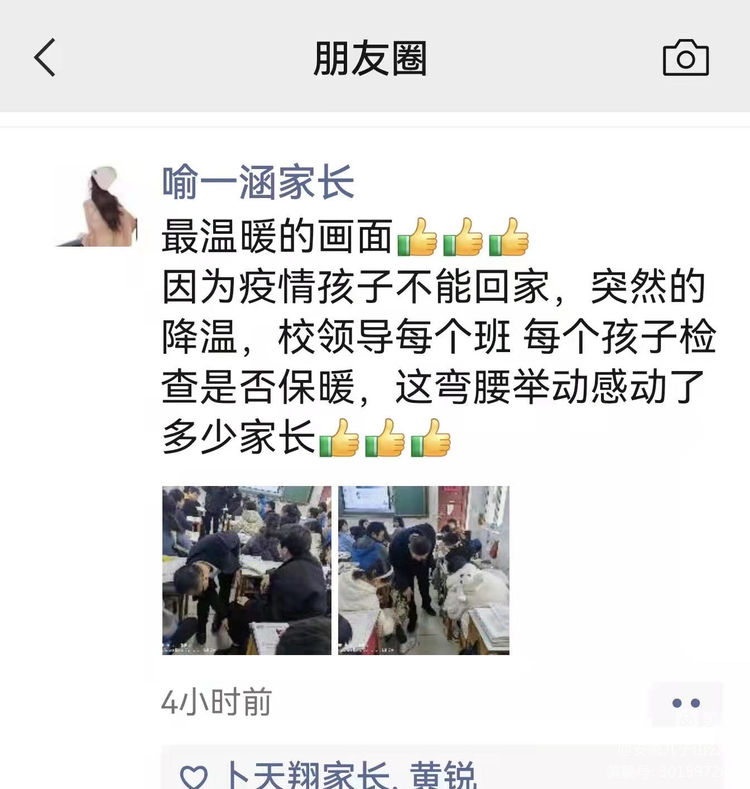Open 喻一涵家长's profile picture

(96, 207)
